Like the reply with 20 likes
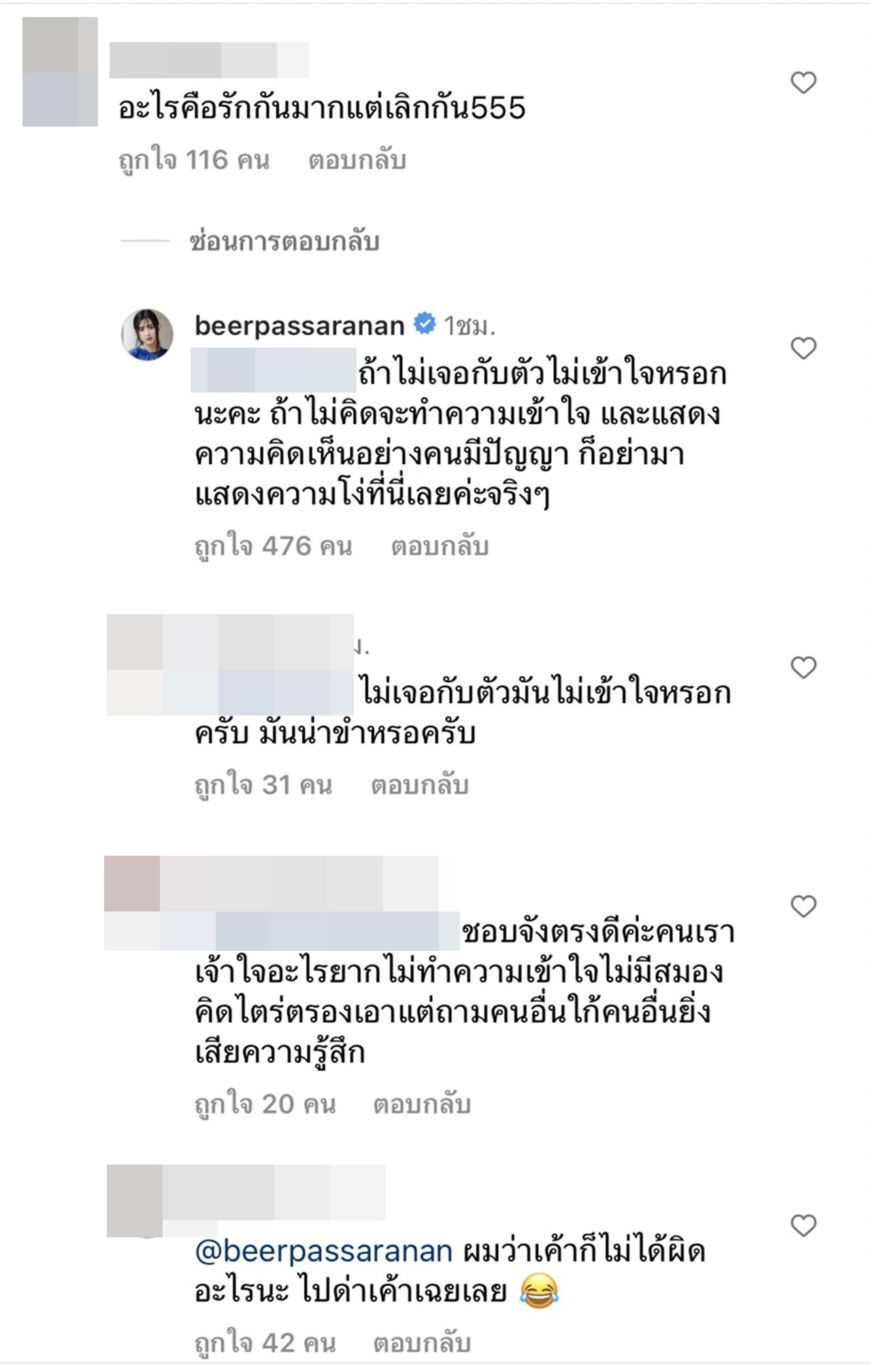The height and width of the screenshot is (1372, 871). [803, 906]
